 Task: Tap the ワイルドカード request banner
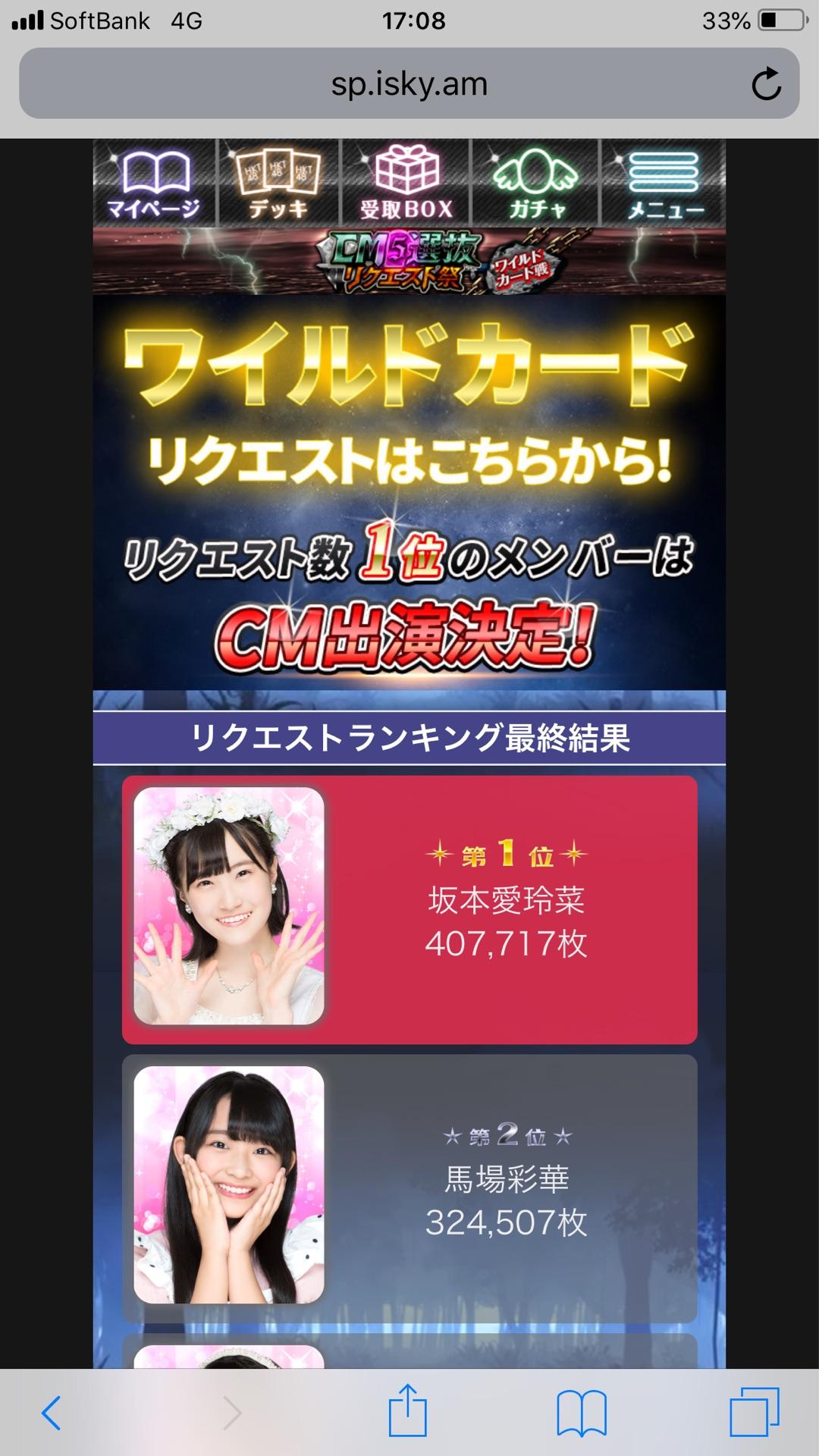point(409,493)
